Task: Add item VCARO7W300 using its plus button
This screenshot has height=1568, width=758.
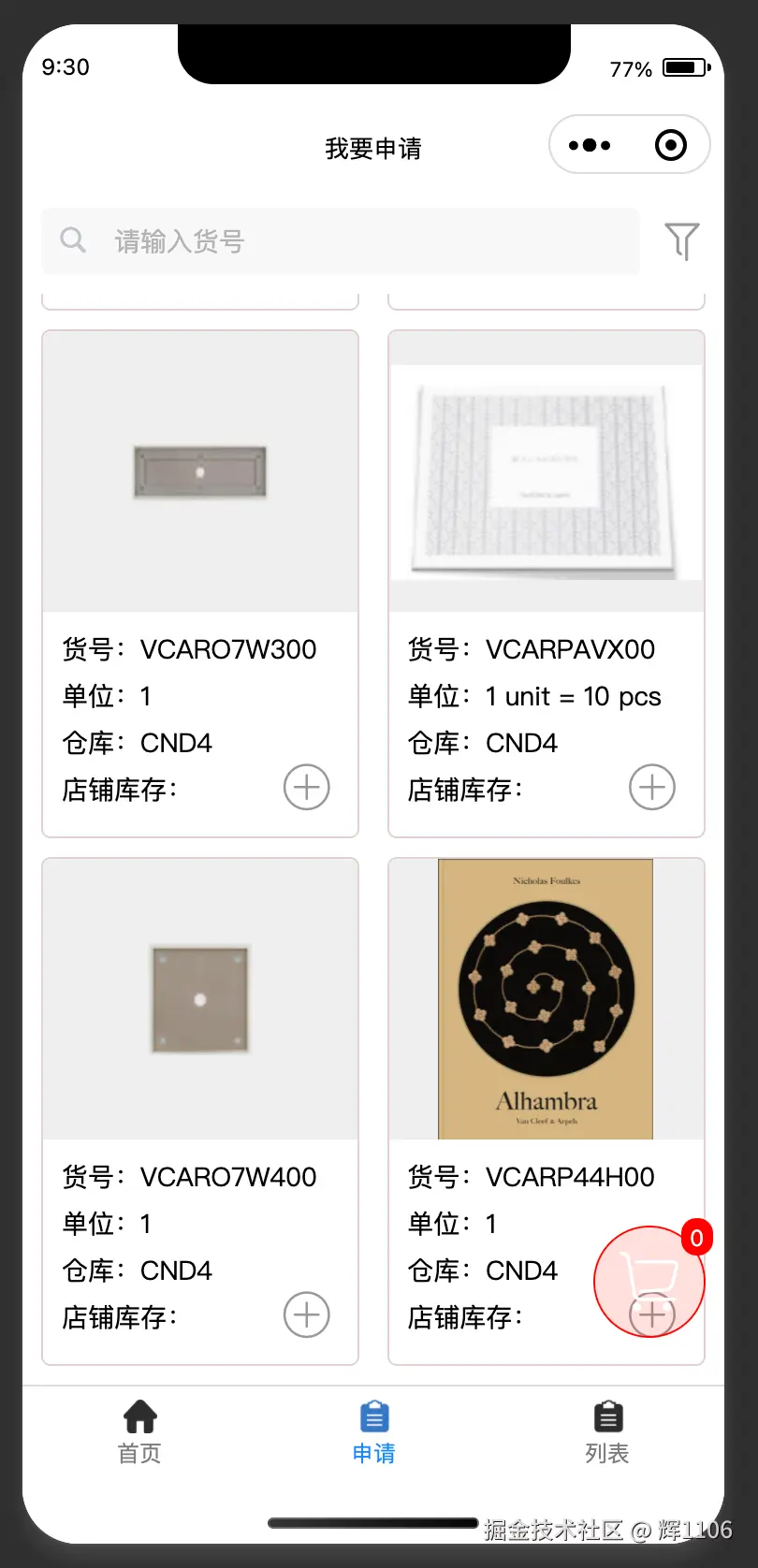Action: coord(306,788)
